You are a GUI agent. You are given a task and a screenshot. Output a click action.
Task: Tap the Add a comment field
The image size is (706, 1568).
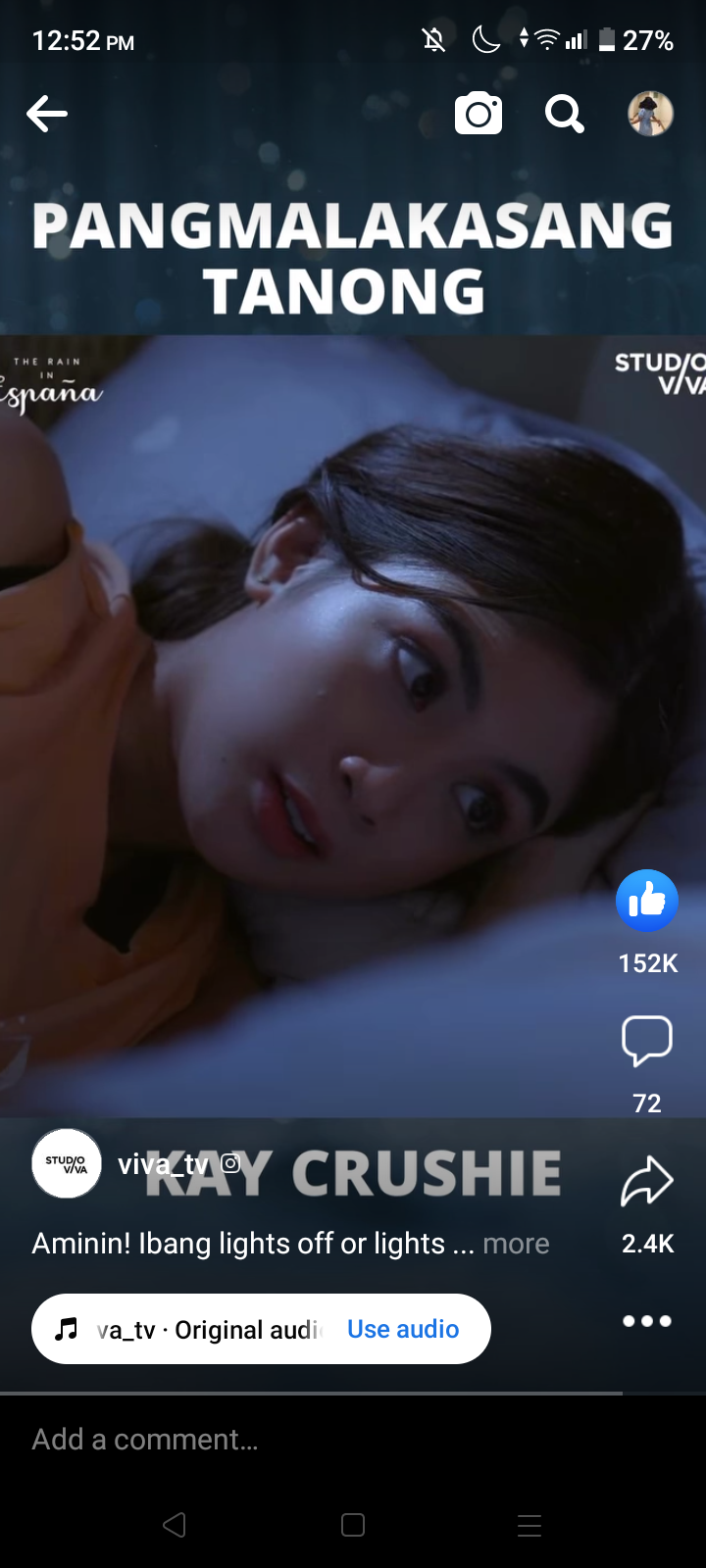click(294, 1440)
